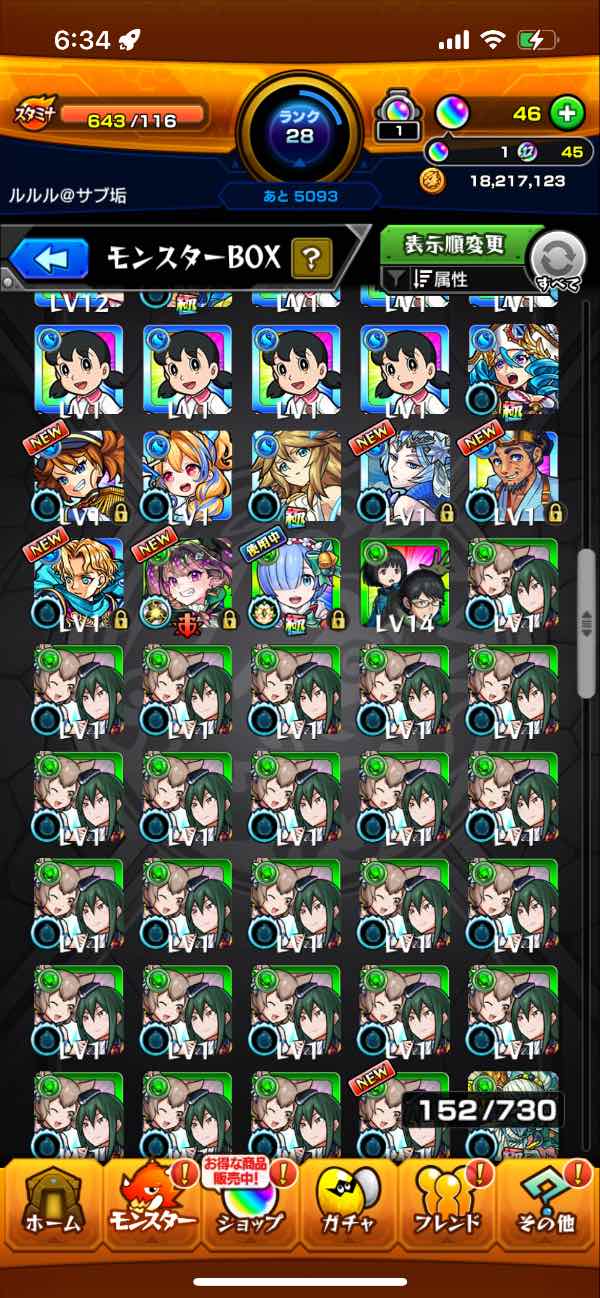Viewport: 600px width, 1298px height.
Task: Tap the 表示順変更 sort order button
Action: [x=455, y=244]
